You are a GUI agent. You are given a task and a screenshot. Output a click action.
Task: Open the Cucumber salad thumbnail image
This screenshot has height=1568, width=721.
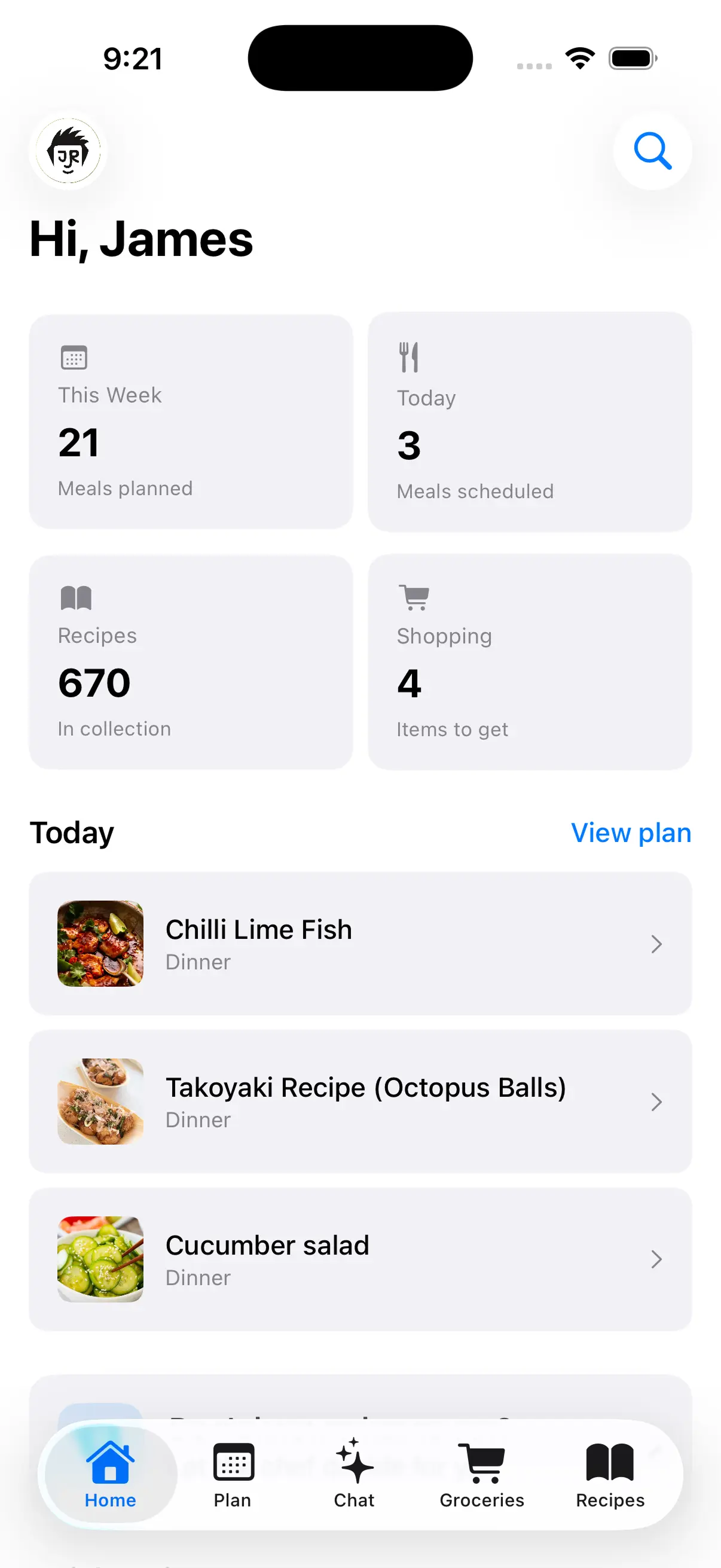pyautogui.click(x=100, y=1259)
